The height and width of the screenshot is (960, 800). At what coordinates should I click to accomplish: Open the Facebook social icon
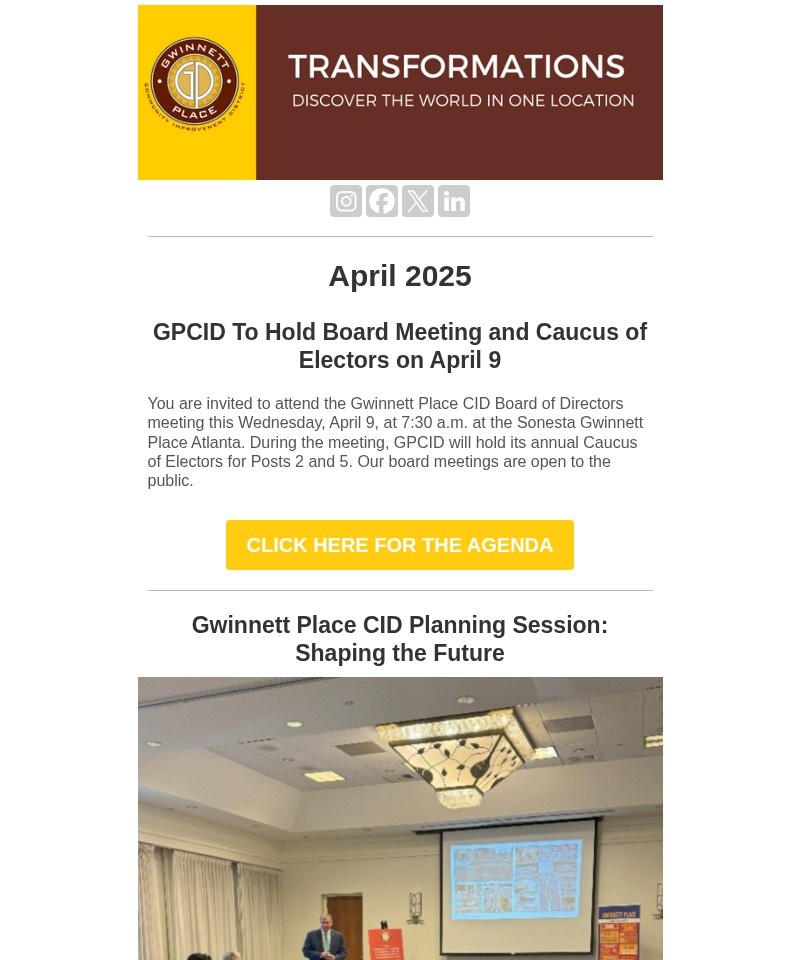click(382, 201)
